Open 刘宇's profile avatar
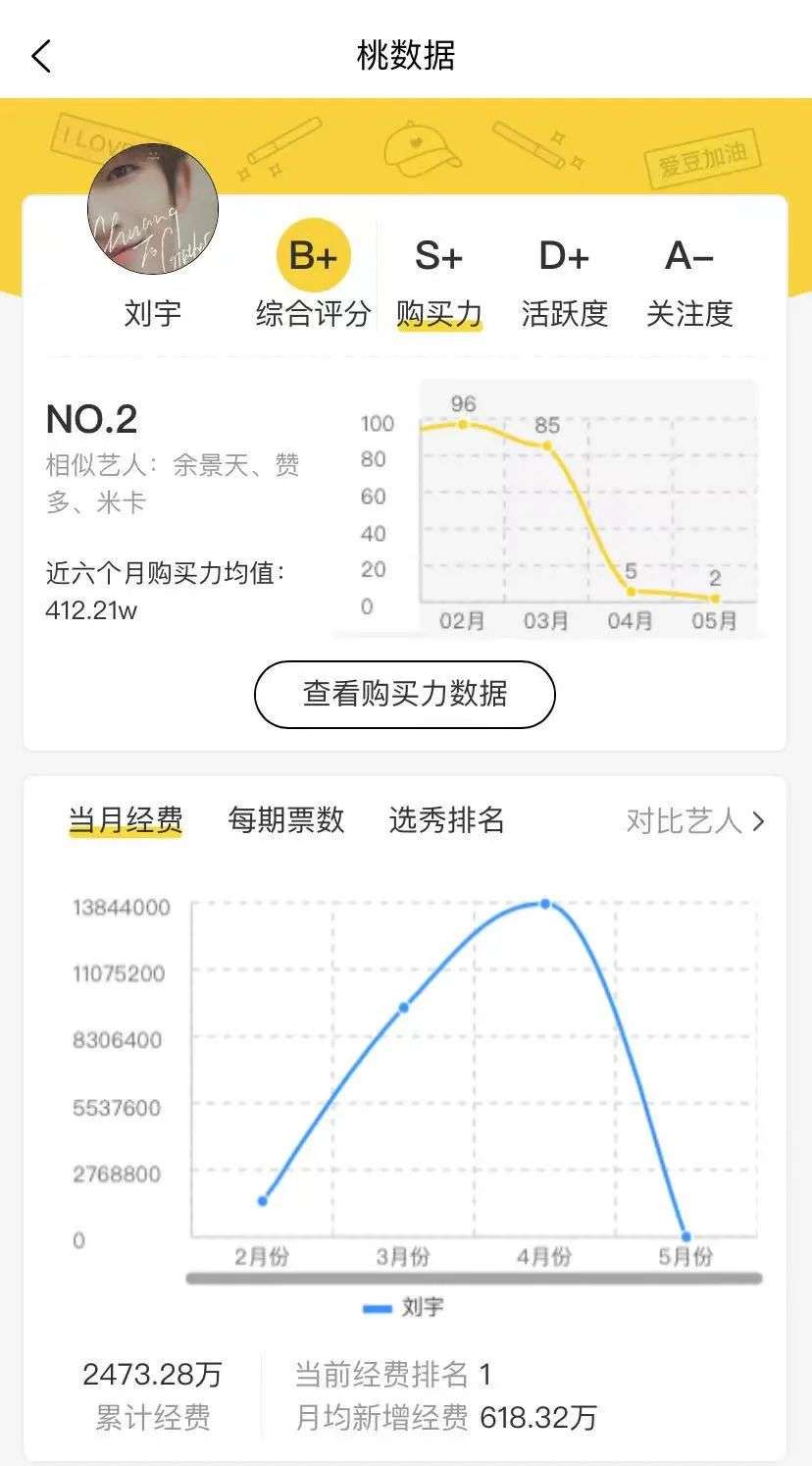Image resolution: width=812 pixels, height=1466 pixels. click(x=152, y=208)
